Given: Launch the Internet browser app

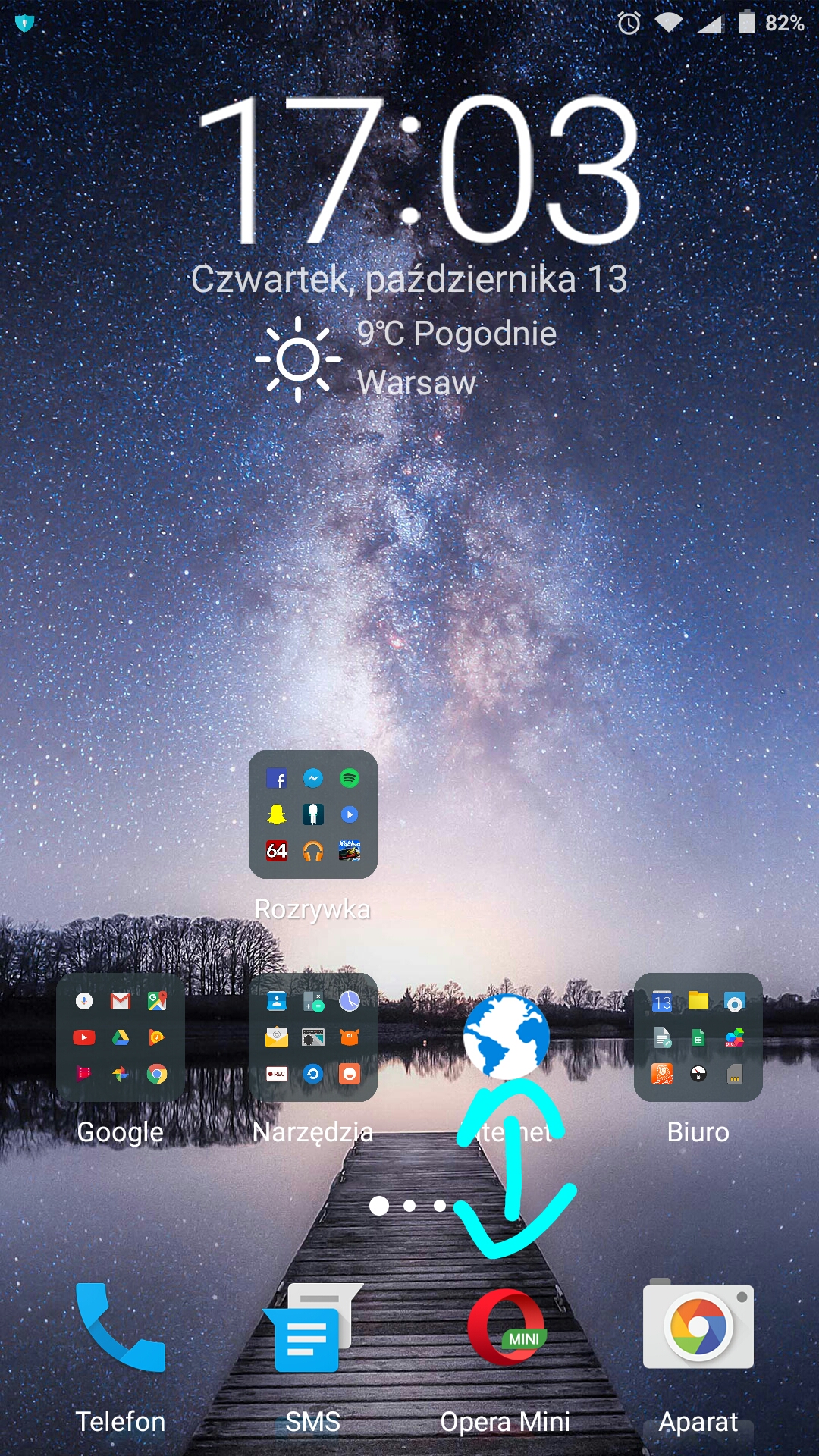Looking at the screenshot, I should (x=506, y=1036).
